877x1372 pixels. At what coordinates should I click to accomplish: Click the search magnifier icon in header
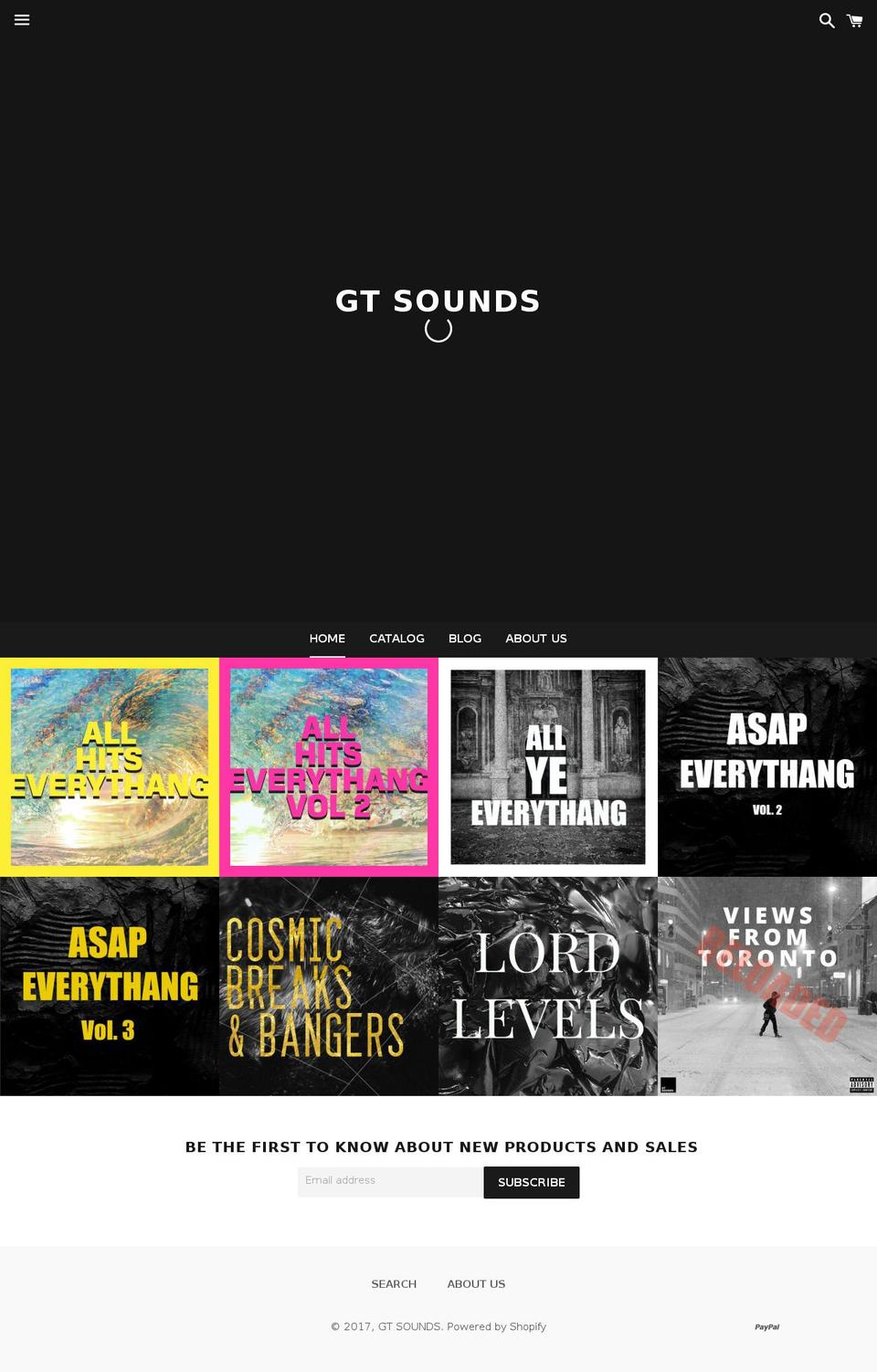[x=828, y=20]
